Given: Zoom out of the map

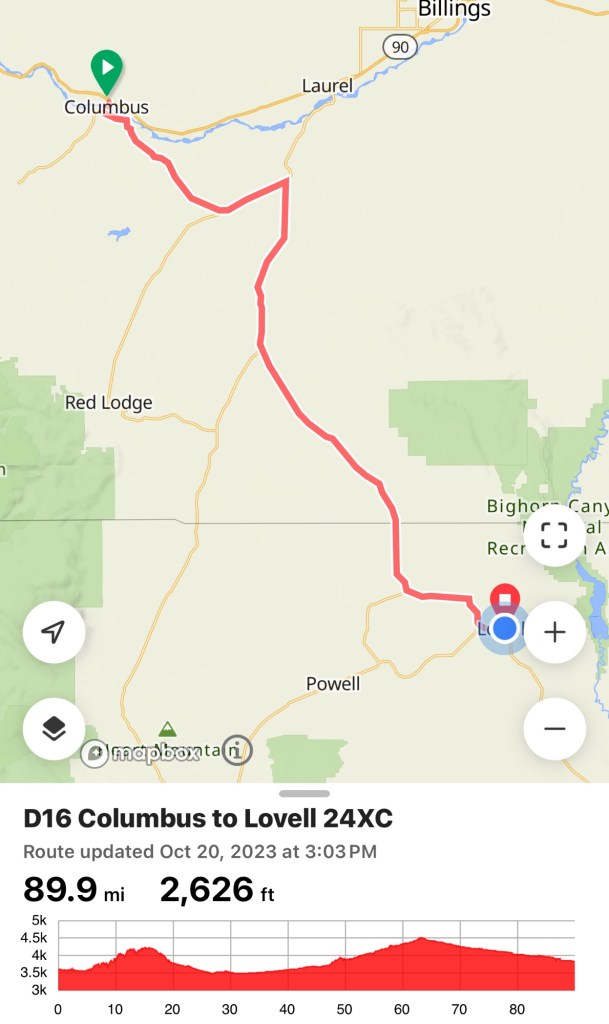Looking at the screenshot, I should click(554, 728).
